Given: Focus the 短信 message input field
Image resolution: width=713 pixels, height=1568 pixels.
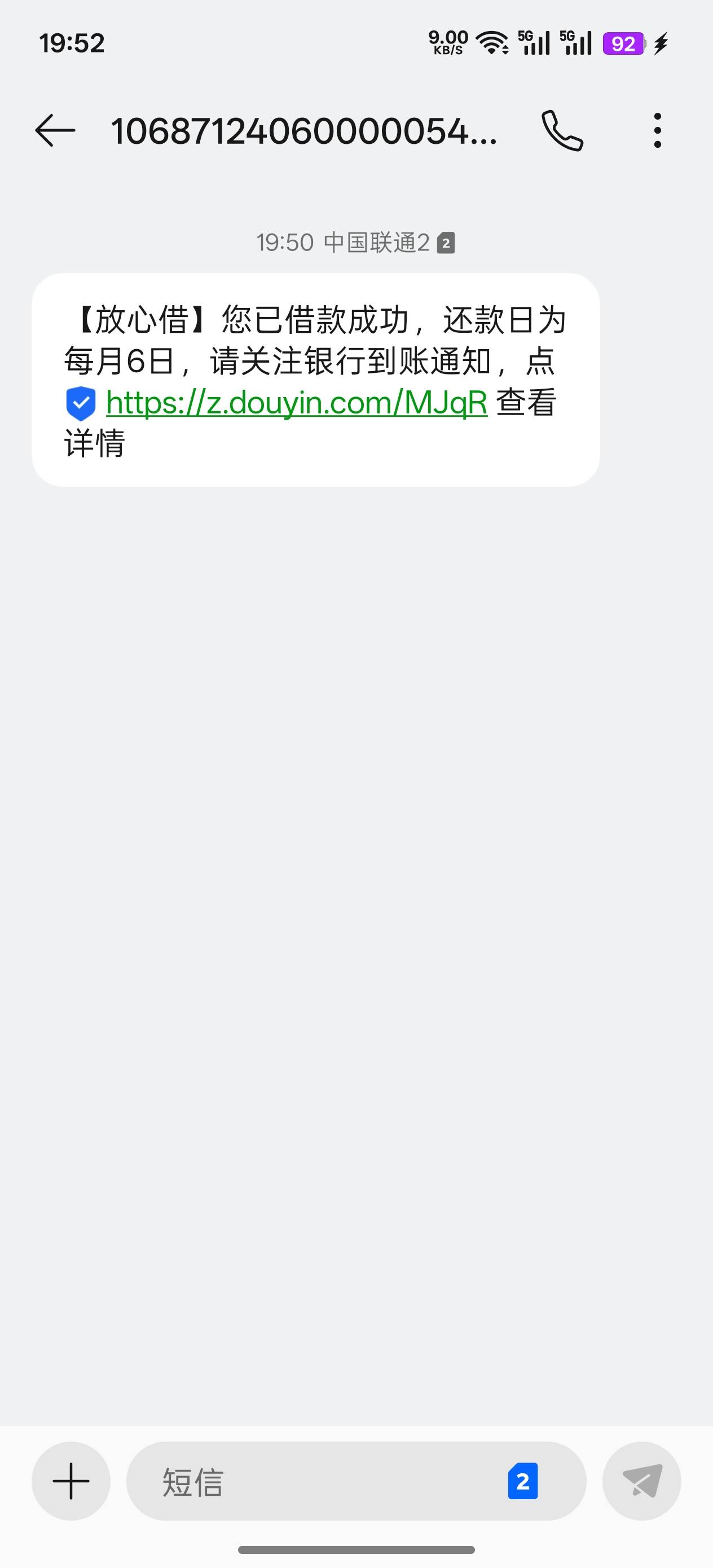Looking at the screenshot, I should (356, 1481).
